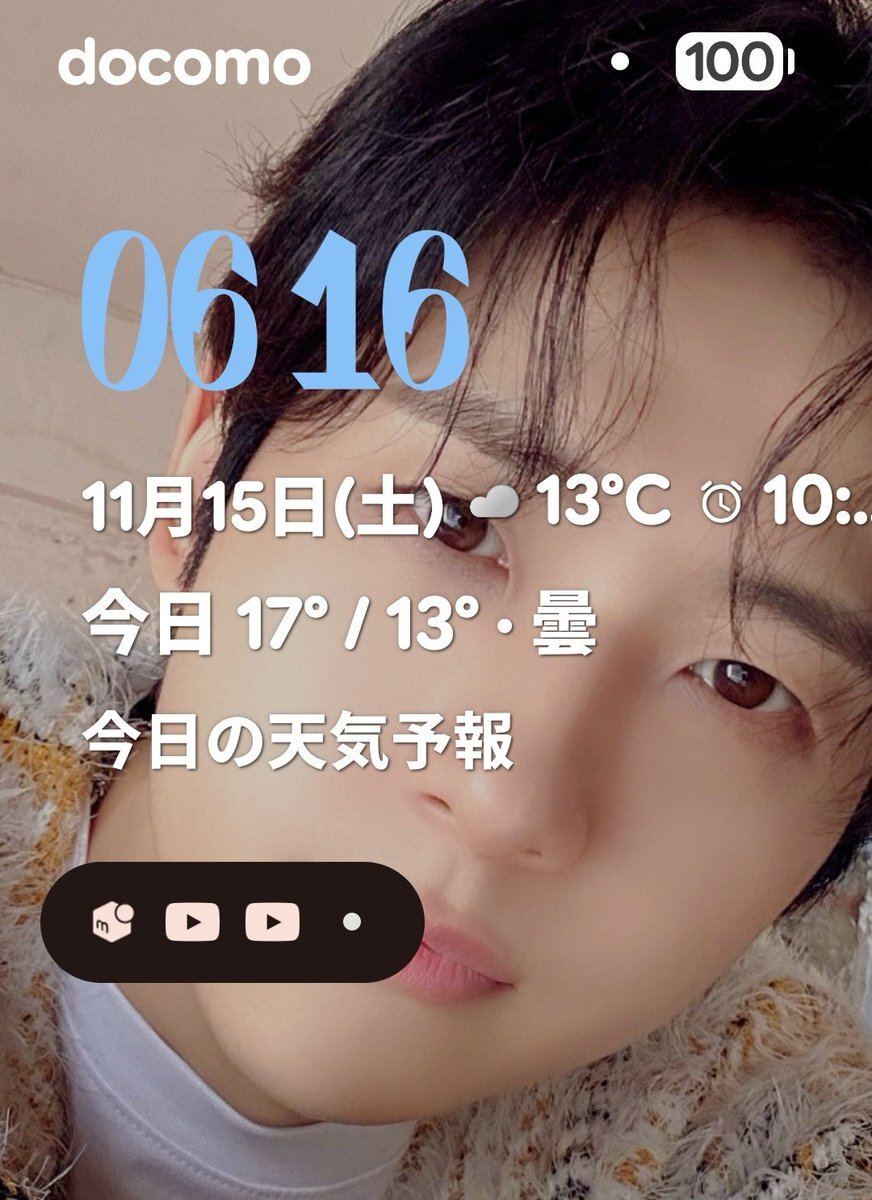Expand the notification icons pill

pyautogui.click(x=232, y=922)
